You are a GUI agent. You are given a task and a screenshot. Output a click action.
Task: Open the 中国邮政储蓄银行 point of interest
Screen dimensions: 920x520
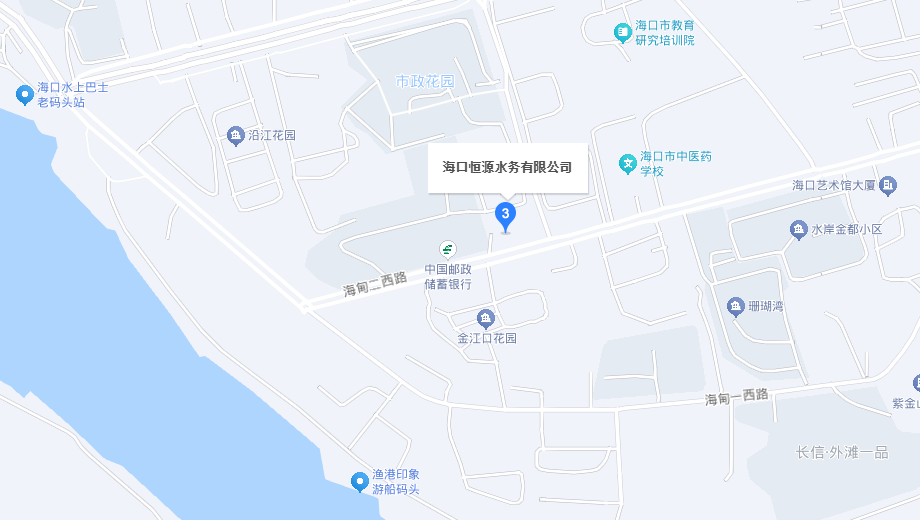pos(448,248)
